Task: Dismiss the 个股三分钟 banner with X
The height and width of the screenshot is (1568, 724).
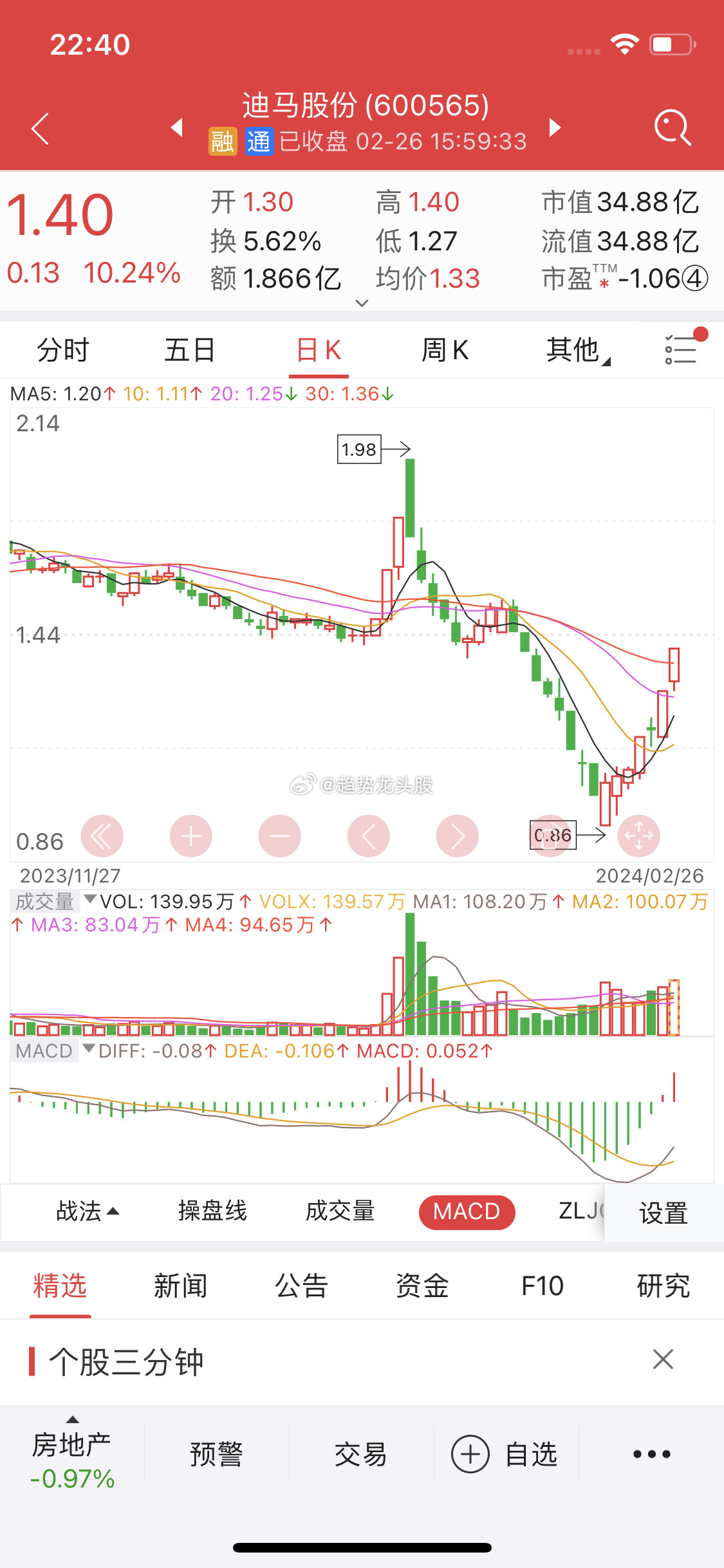Action: (664, 1360)
